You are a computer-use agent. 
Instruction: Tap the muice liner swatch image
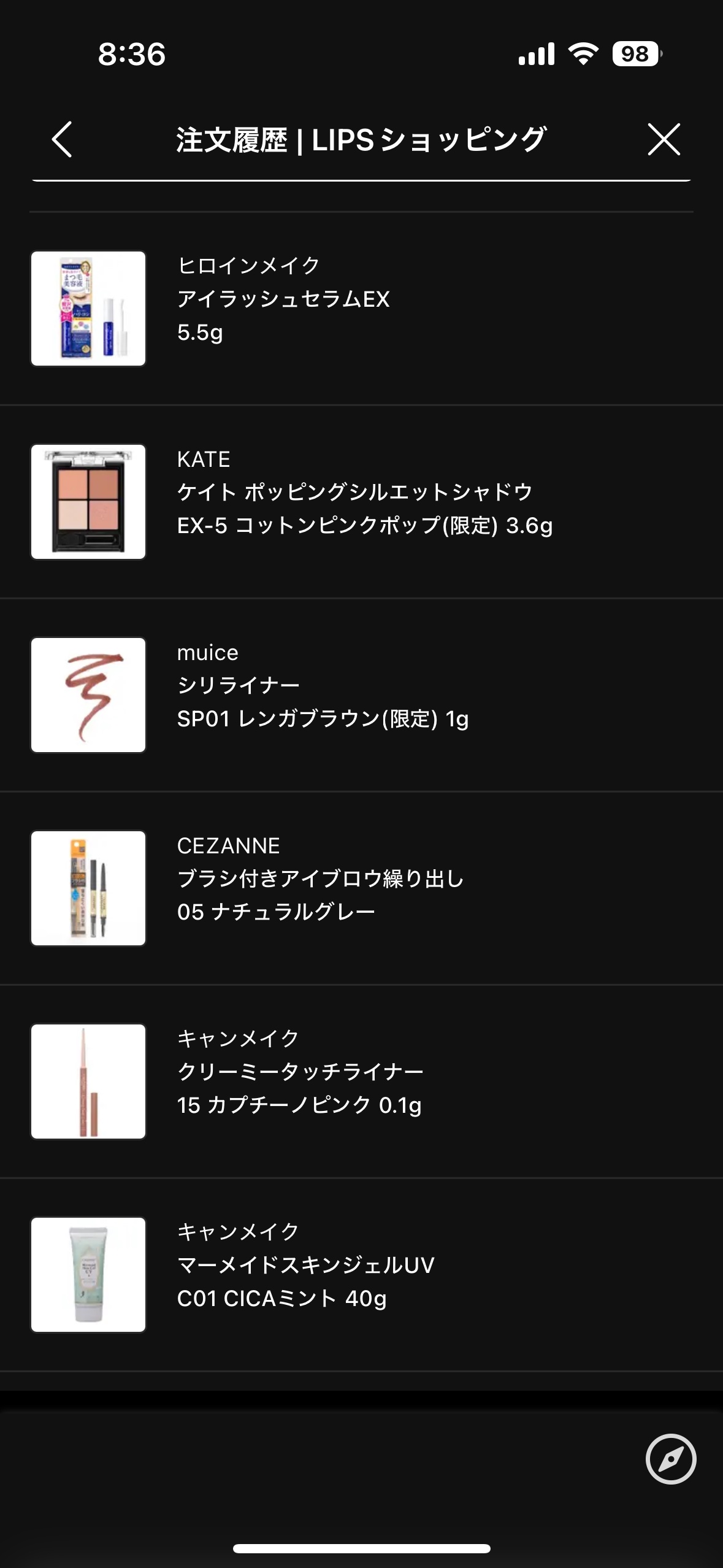coord(88,695)
